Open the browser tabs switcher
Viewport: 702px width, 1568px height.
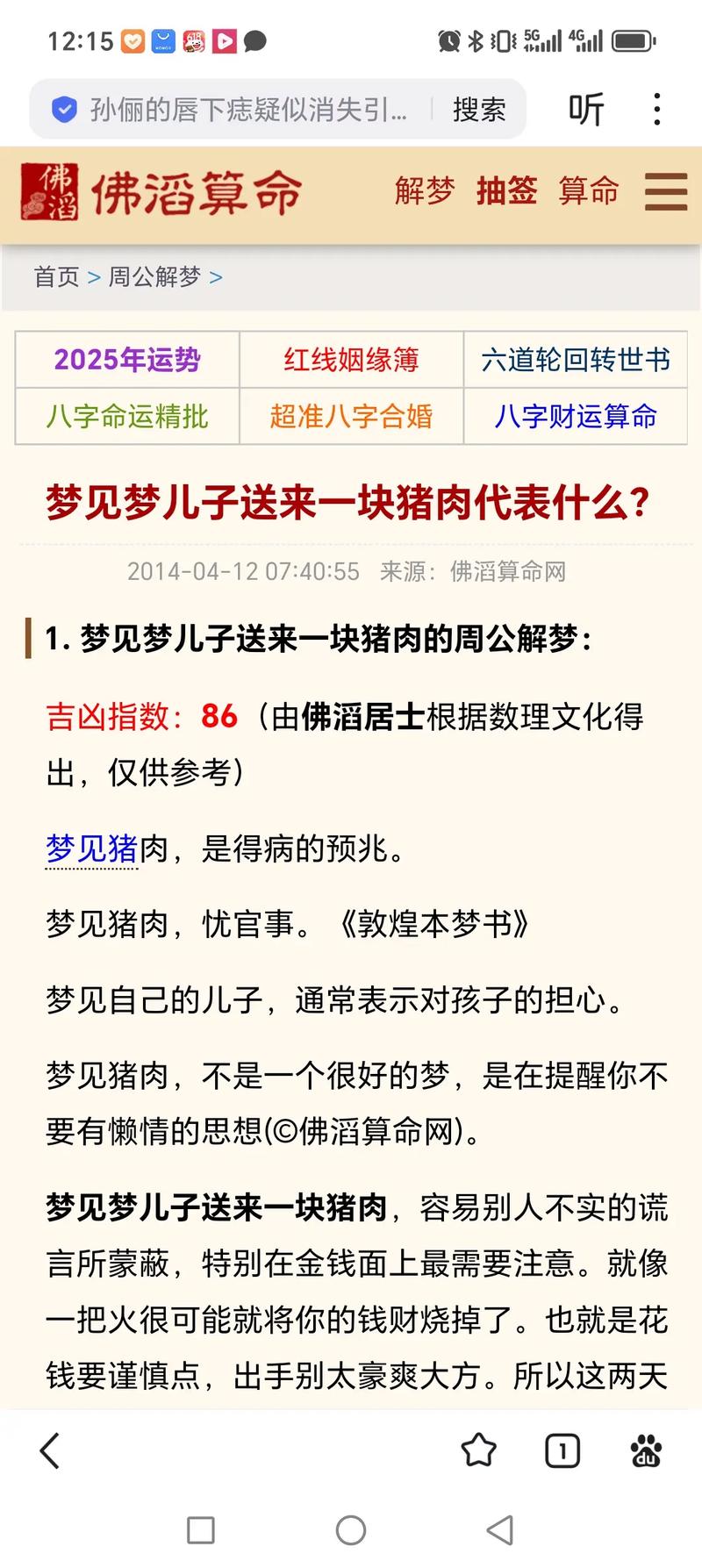point(562,1451)
